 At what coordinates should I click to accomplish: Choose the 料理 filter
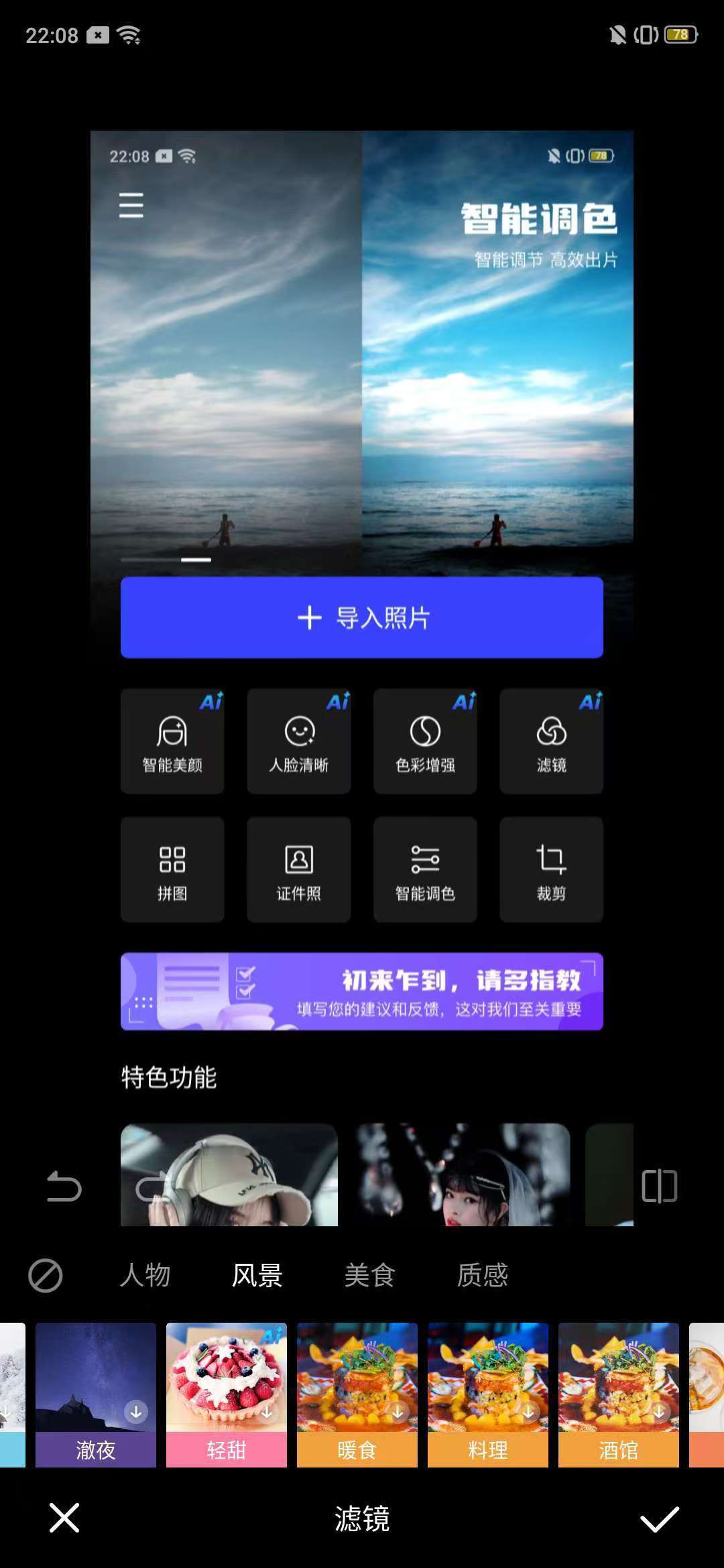pyautogui.click(x=488, y=1395)
